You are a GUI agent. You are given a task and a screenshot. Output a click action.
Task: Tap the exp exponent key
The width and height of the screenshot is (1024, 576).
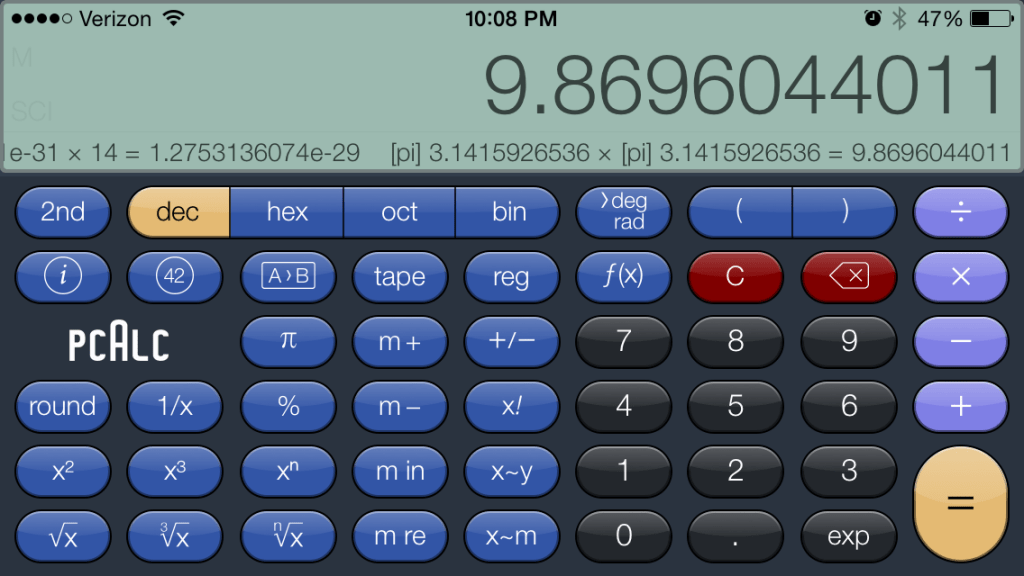click(848, 536)
